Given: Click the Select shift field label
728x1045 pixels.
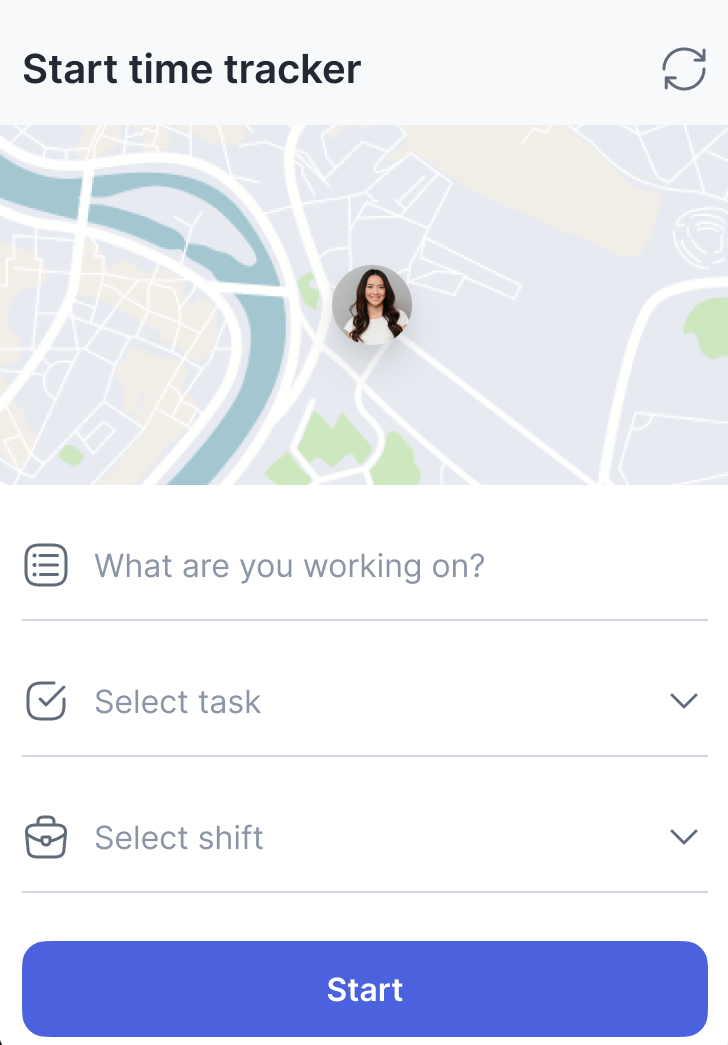Looking at the screenshot, I should click(179, 837).
